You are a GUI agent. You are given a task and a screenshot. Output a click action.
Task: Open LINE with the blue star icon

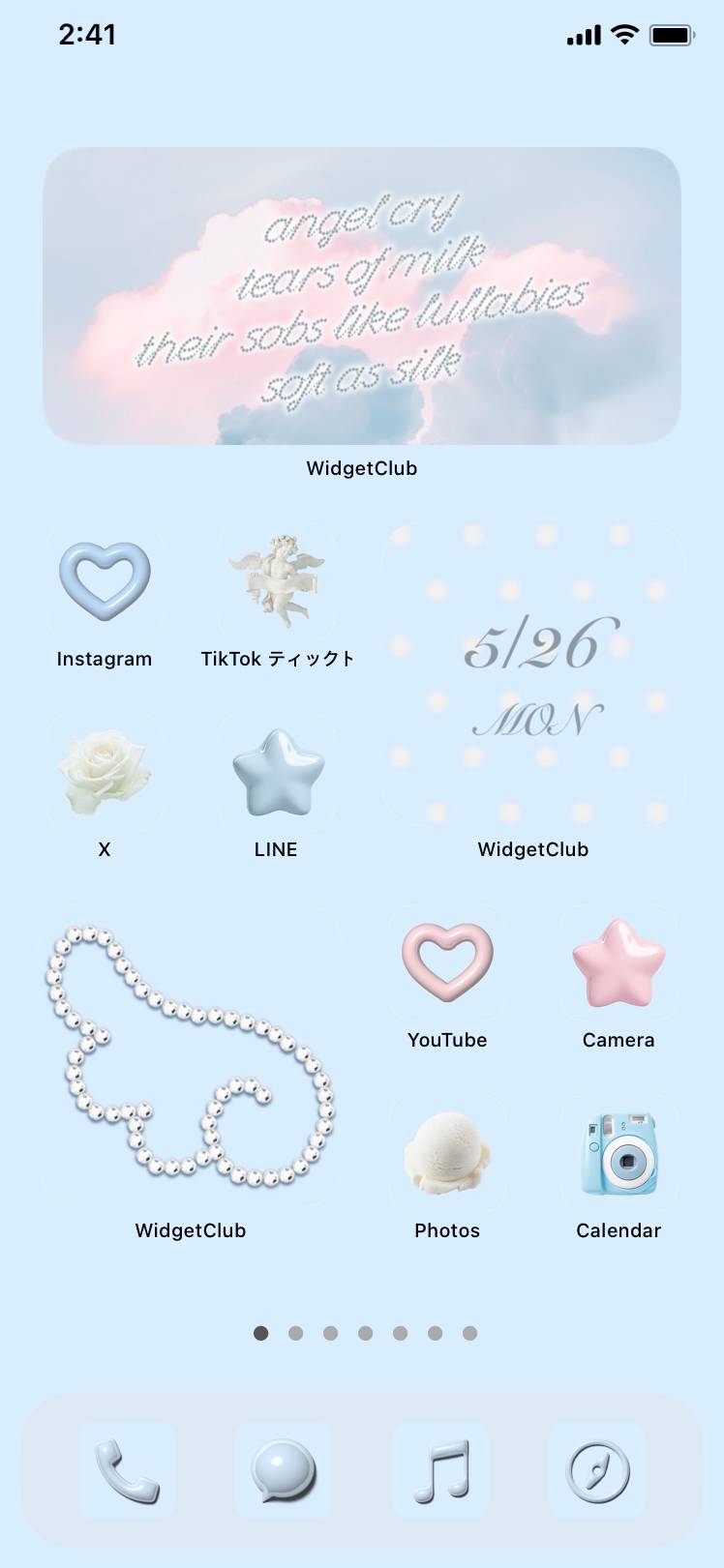pos(277,772)
